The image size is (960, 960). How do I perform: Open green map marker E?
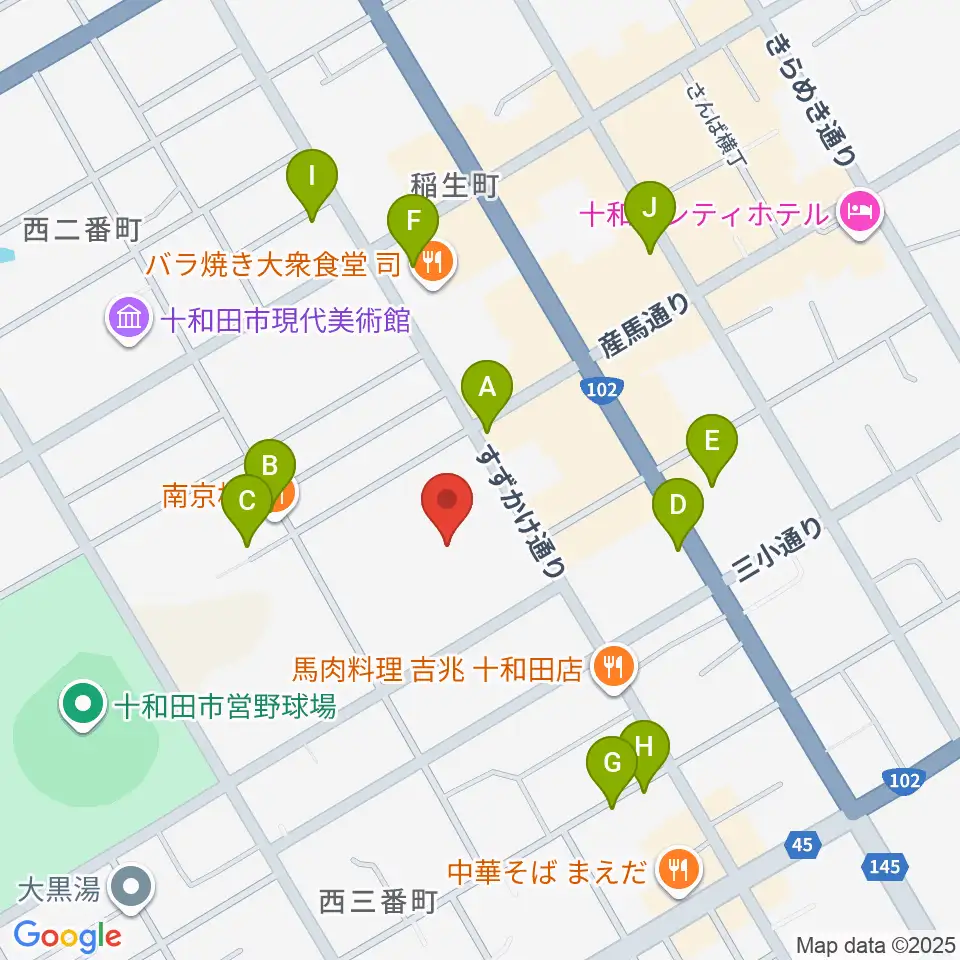[x=712, y=449]
